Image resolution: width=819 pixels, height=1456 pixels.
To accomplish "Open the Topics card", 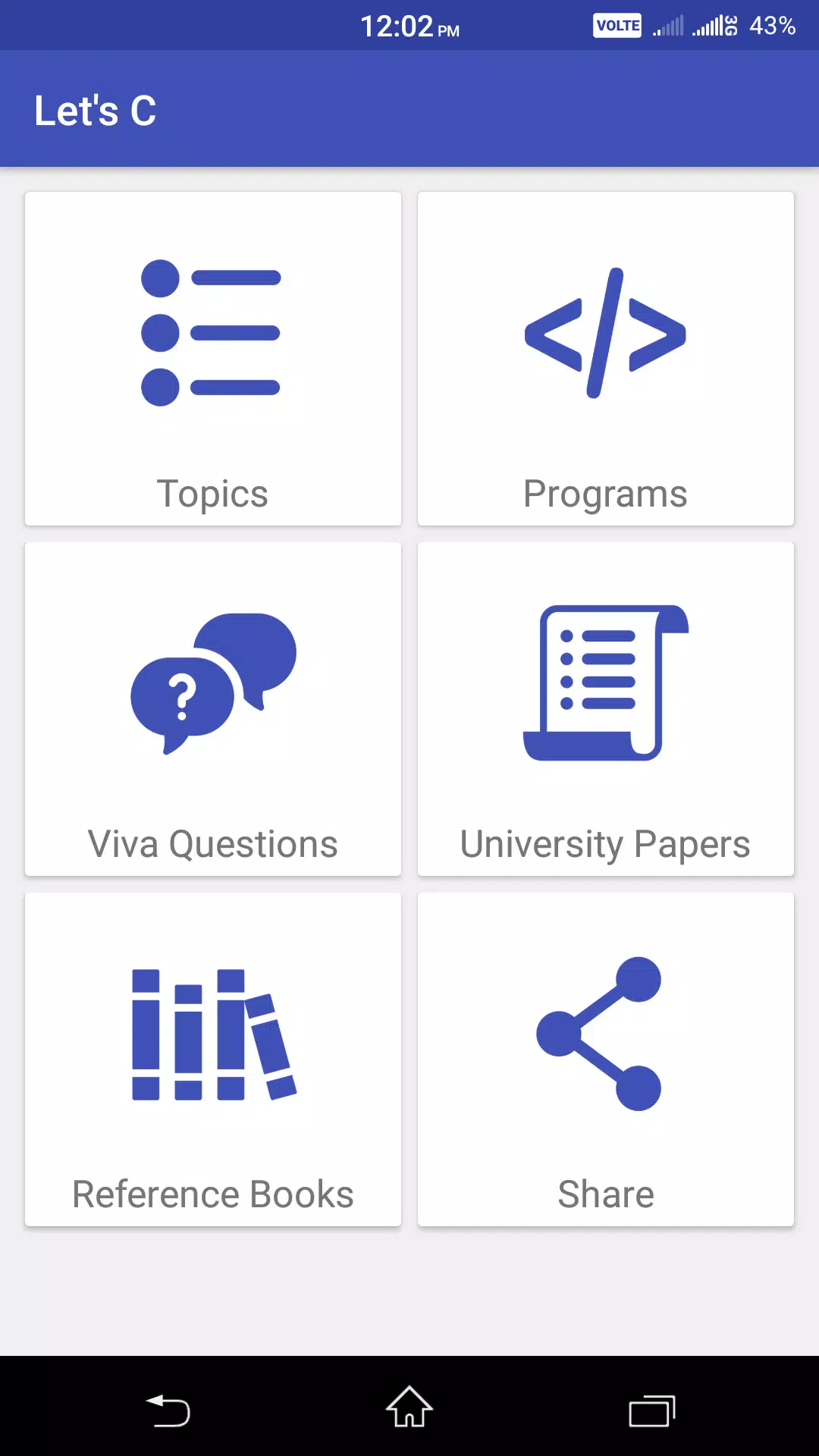I will pos(213,359).
